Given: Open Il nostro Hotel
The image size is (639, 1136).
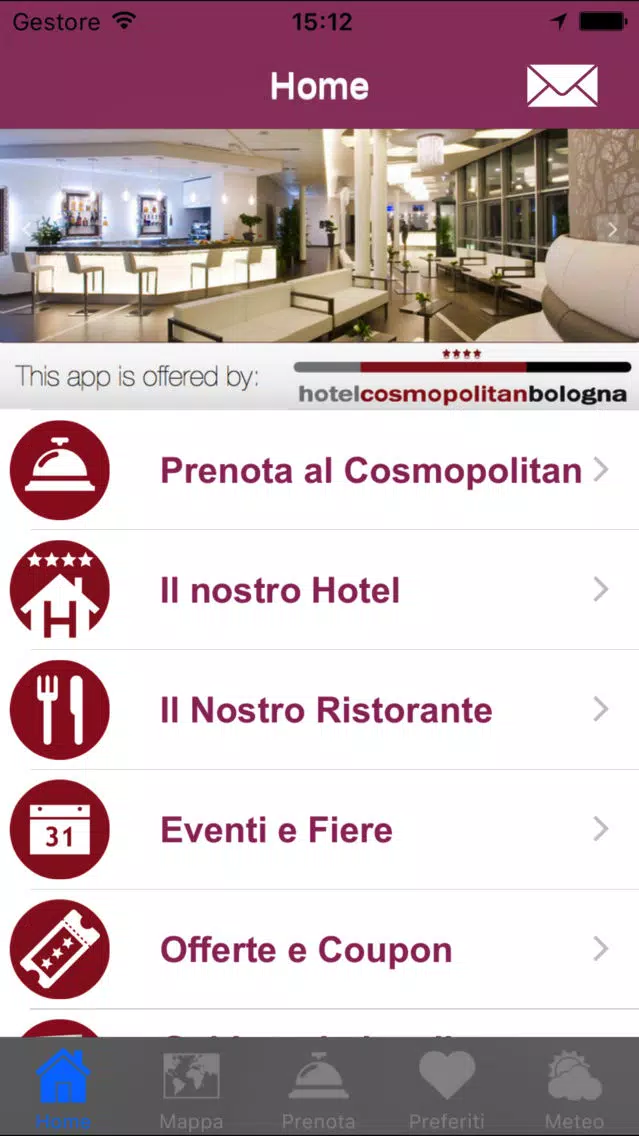Looking at the screenshot, I should 320,590.
